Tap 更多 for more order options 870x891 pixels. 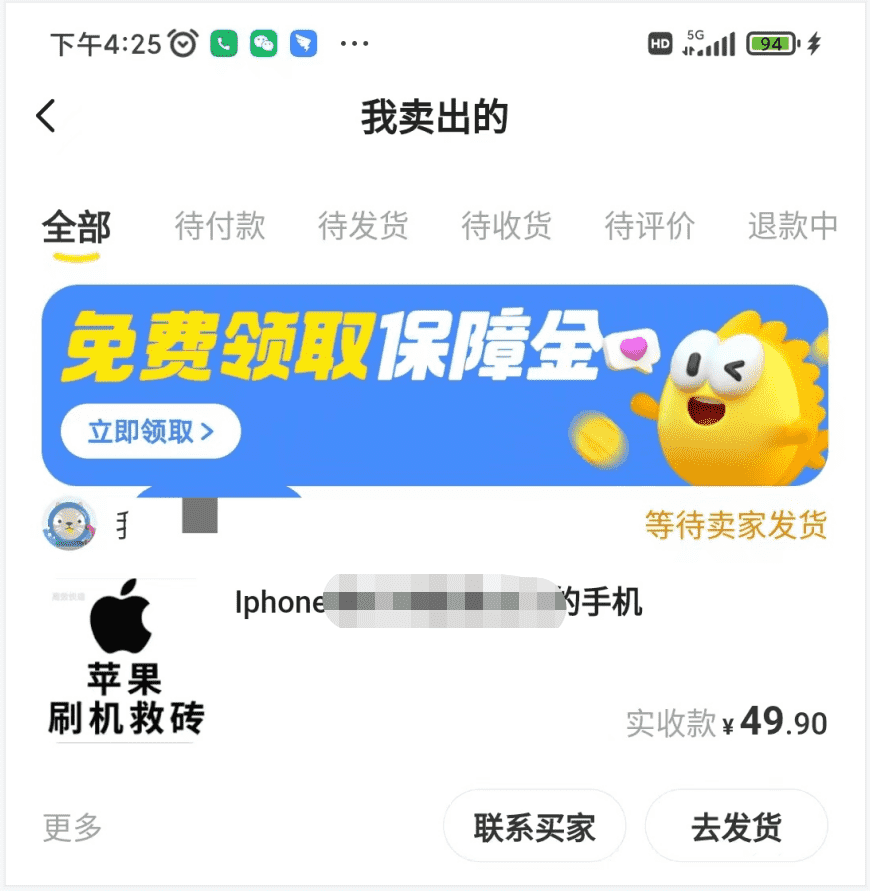[72, 827]
